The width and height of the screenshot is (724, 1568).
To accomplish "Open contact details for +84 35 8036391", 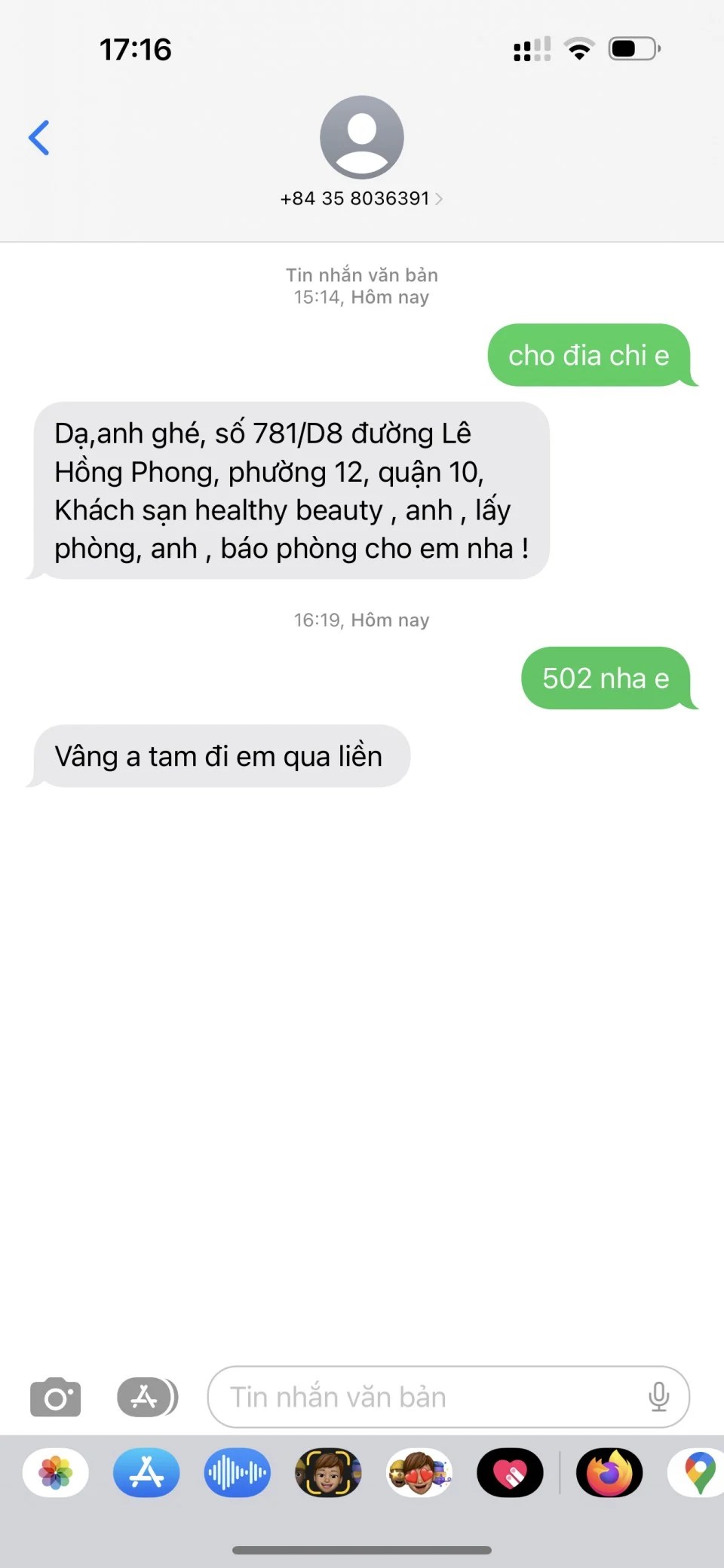I will [x=361, y=198].
